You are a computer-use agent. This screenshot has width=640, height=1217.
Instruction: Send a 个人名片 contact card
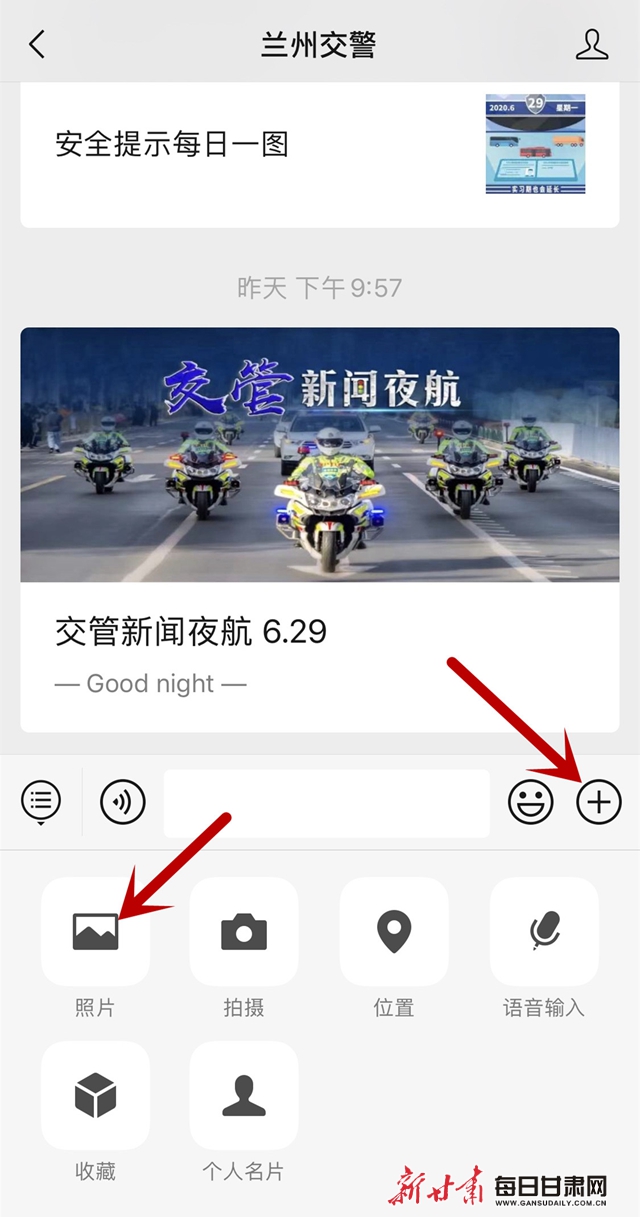(x=244, y=1096)
